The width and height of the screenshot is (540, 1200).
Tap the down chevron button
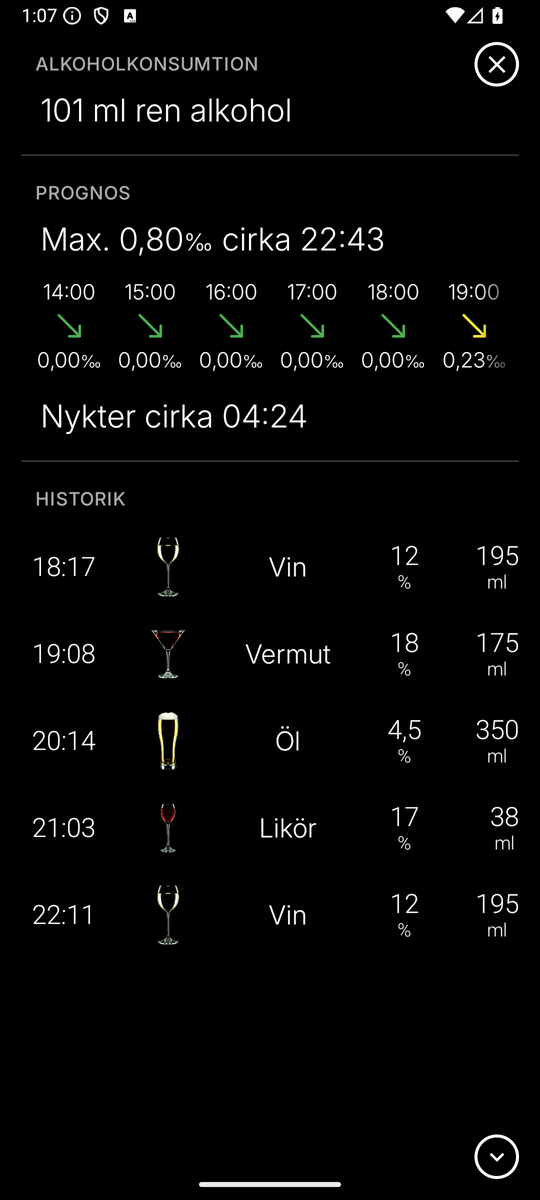click(x=496, y=1157)
